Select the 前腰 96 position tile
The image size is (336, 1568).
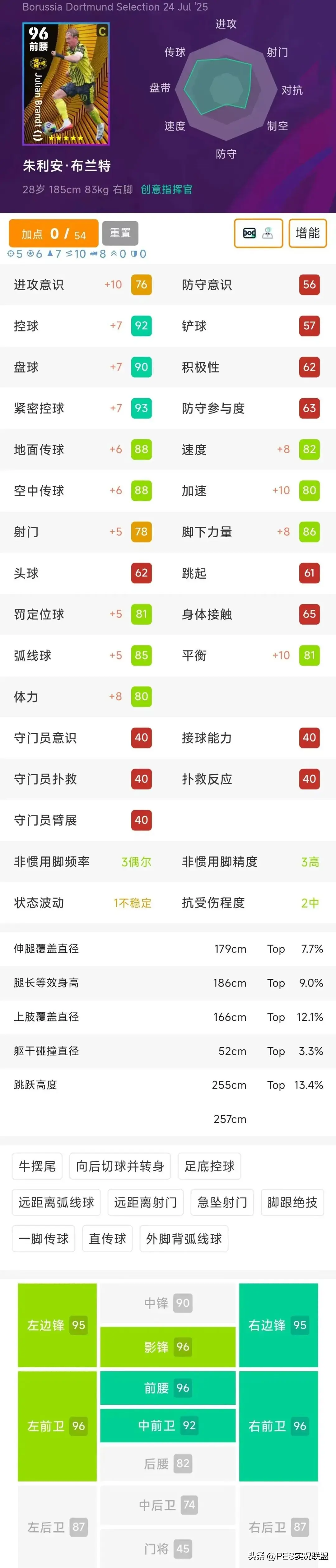(167, 1387)
